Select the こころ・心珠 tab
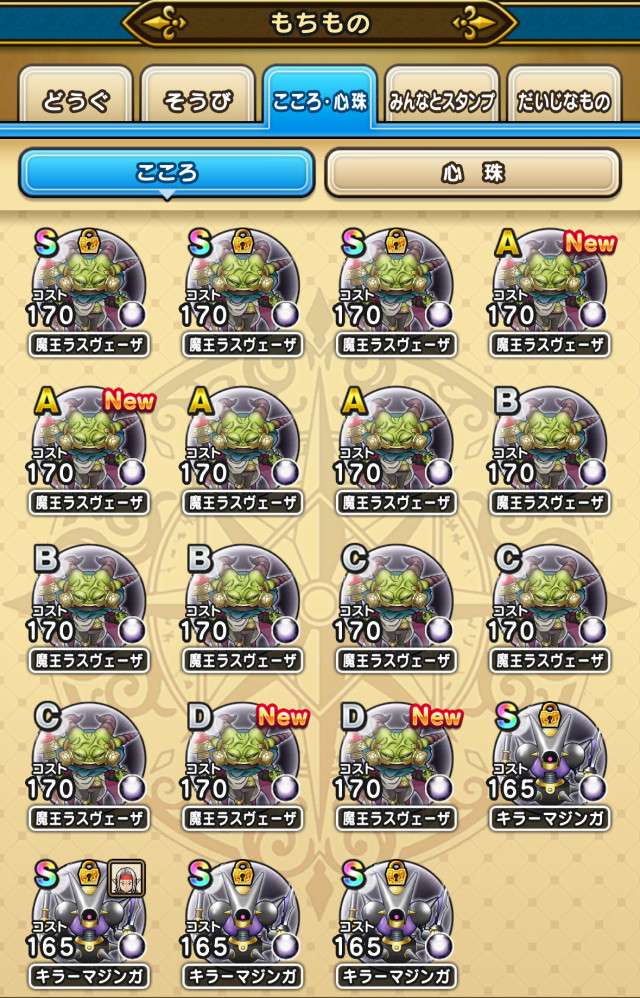 click(319, 100)
